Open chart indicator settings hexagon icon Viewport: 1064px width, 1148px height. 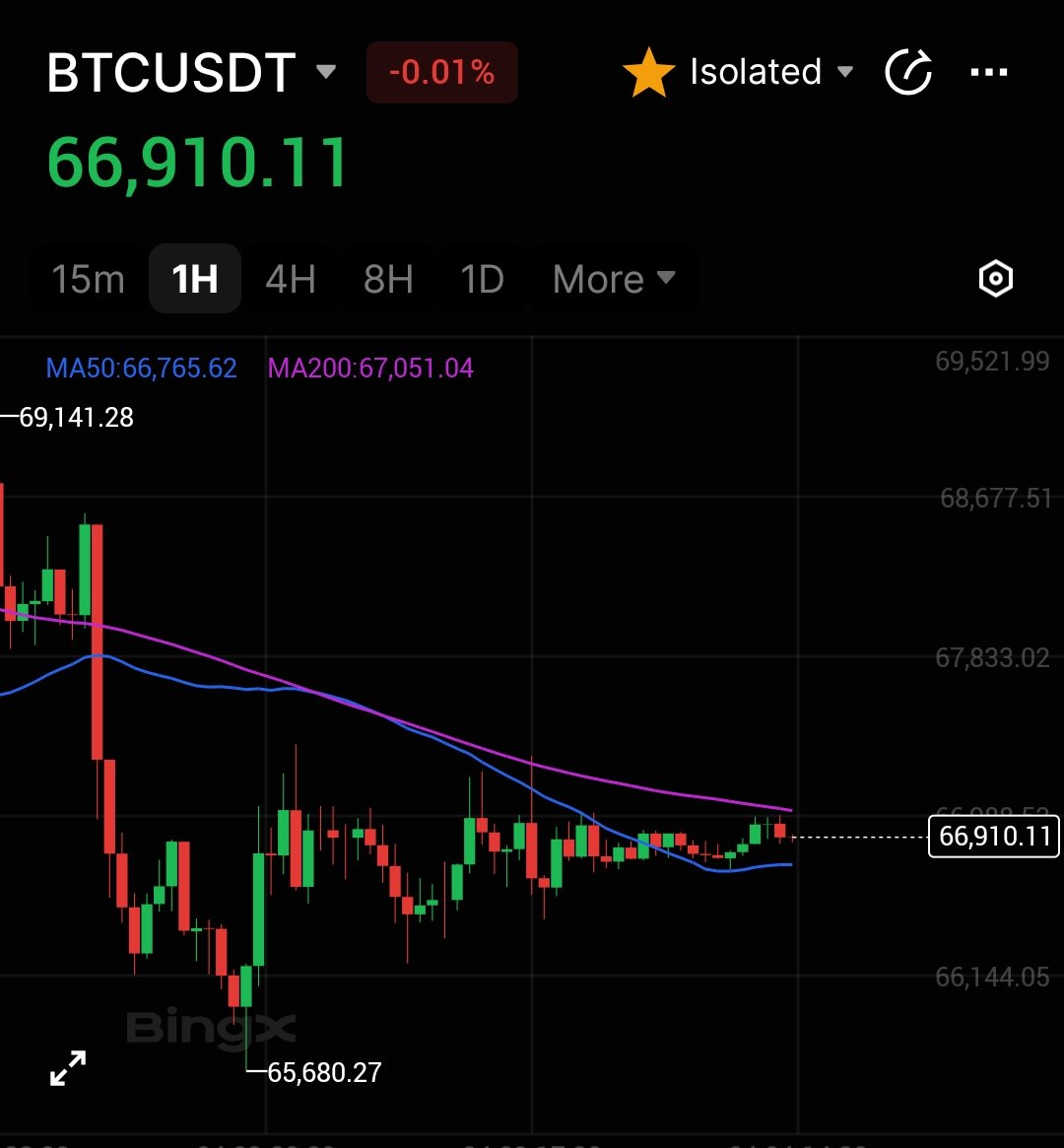[995, 280]
